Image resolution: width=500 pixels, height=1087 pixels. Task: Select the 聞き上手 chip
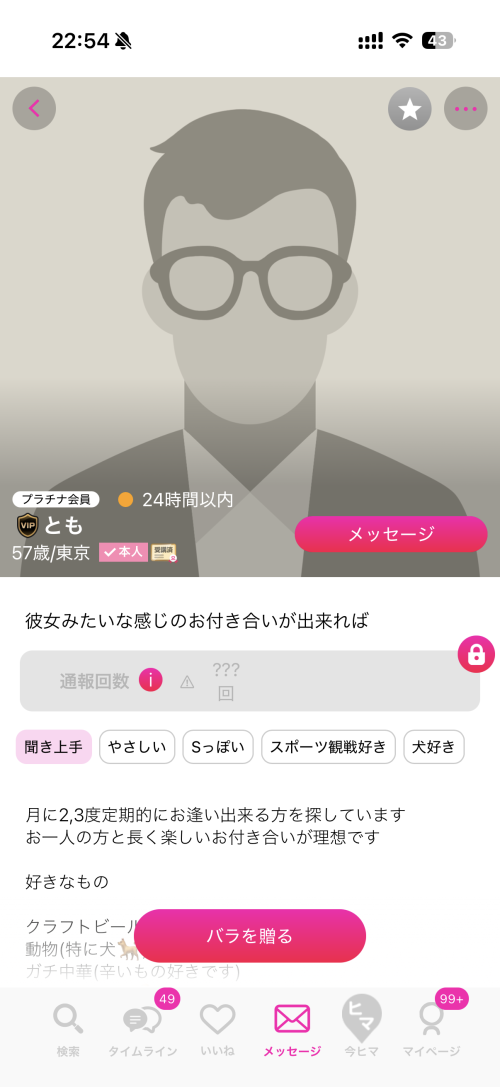[x=53, y=747]
